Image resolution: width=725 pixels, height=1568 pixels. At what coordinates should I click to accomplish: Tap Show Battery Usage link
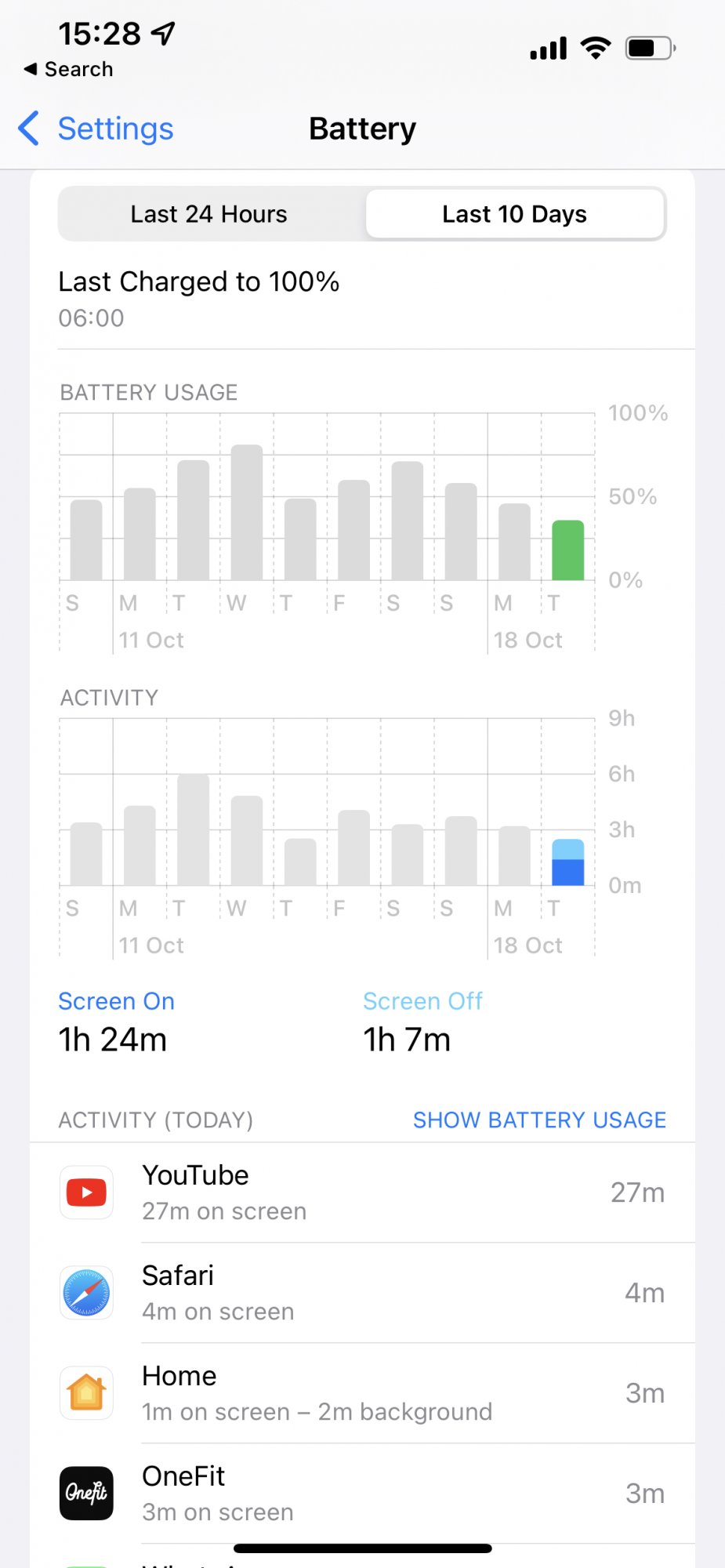coord(539,1120)
